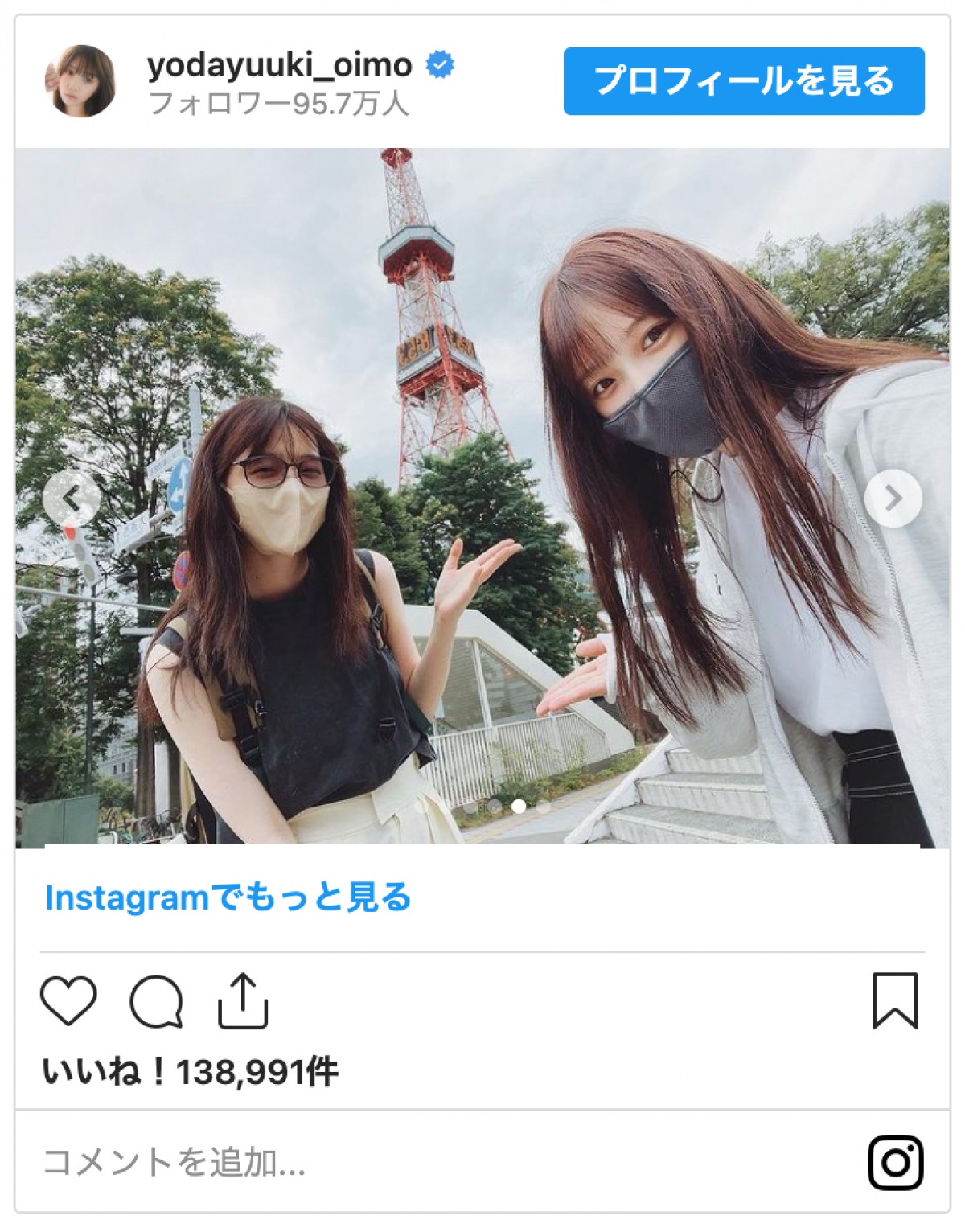
Task: Open the yodayuuki_oimo username link
Action: 279,65
